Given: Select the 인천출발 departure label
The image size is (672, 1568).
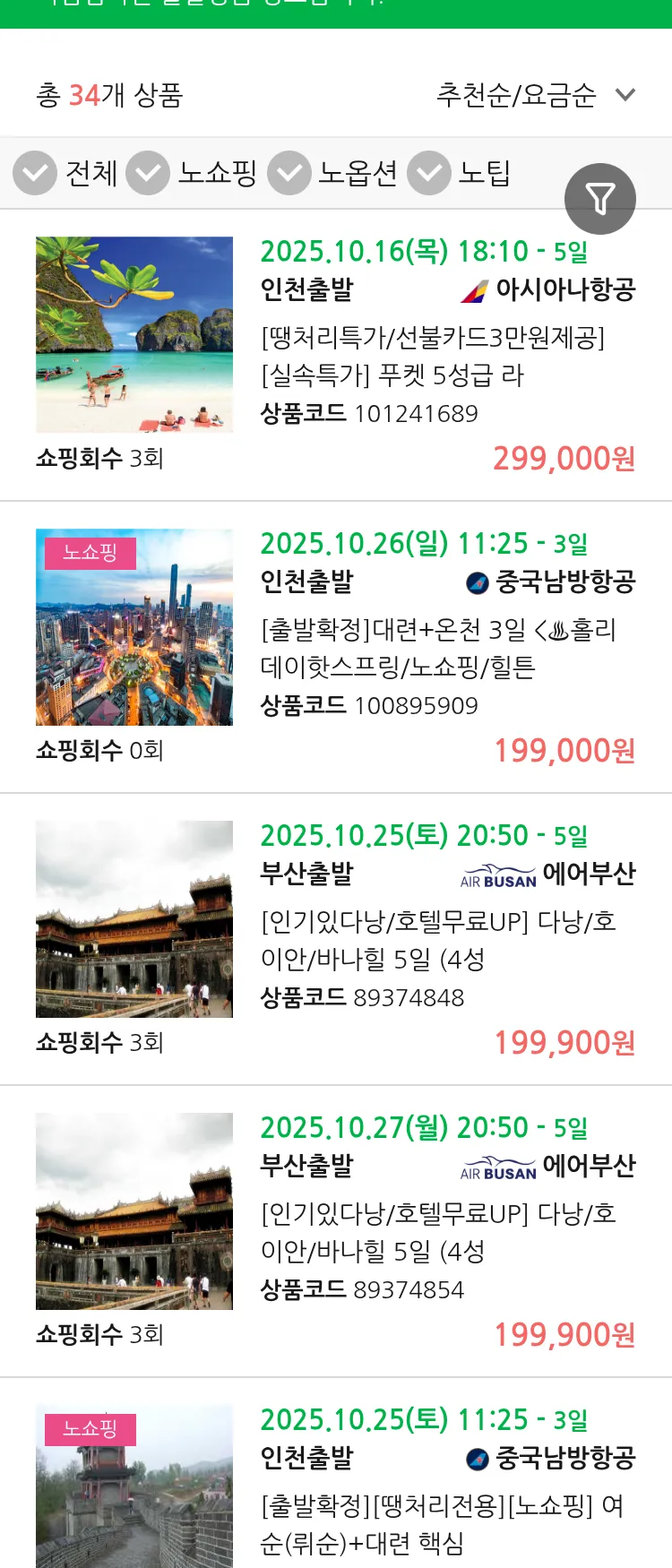Looking at the screenshot, I should [x=306, y=289].
